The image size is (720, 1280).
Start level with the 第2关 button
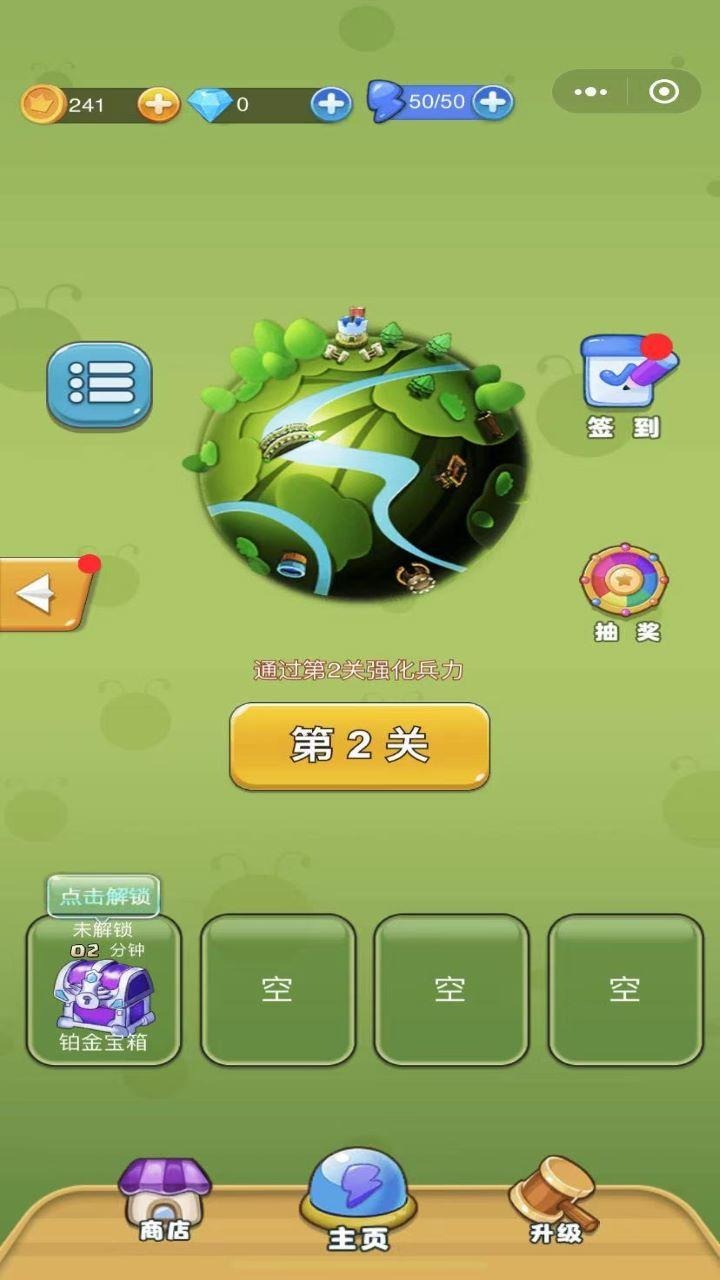360,746
